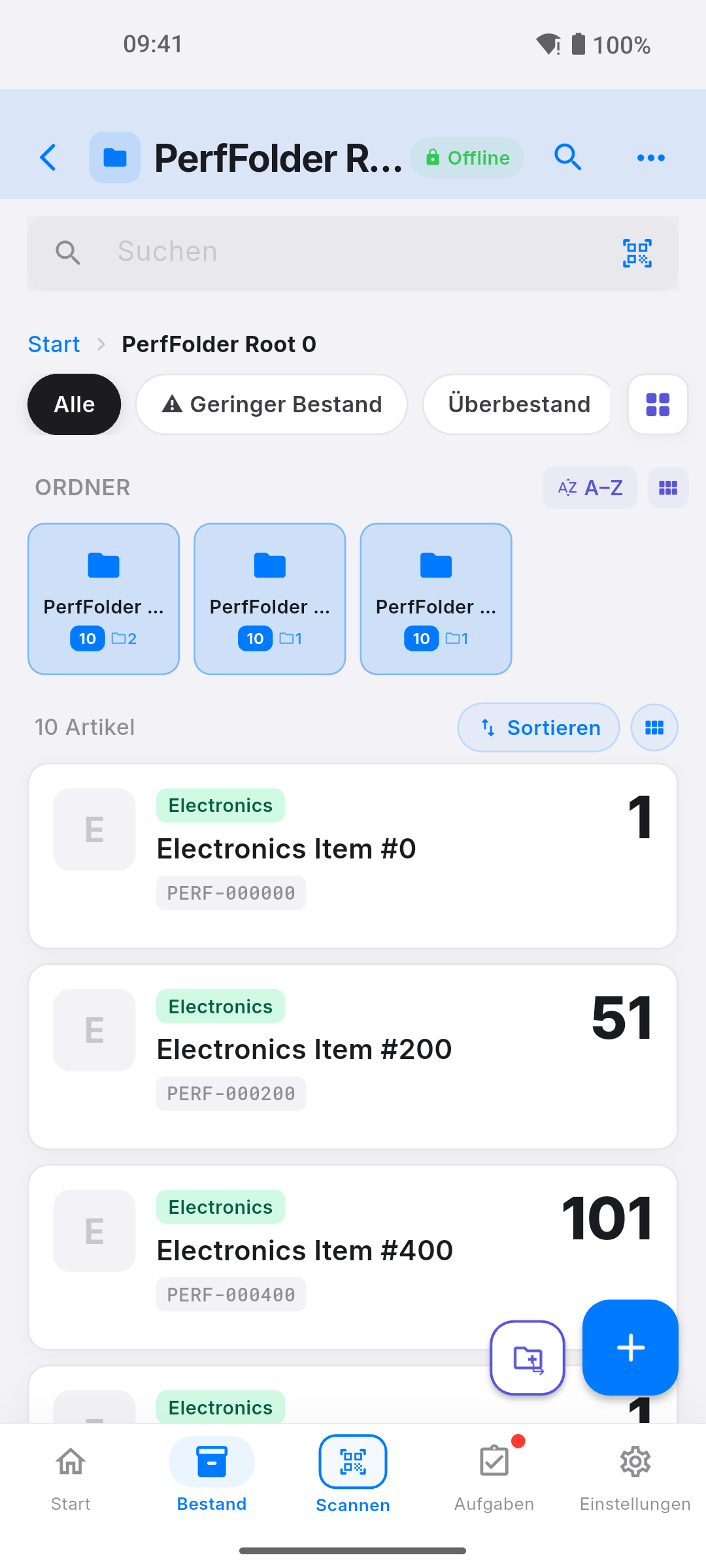Image resolution: width=706 pixels, height=1568 pixels.
Task: Open Electronics Item #200
Action: pos(353,1056)
